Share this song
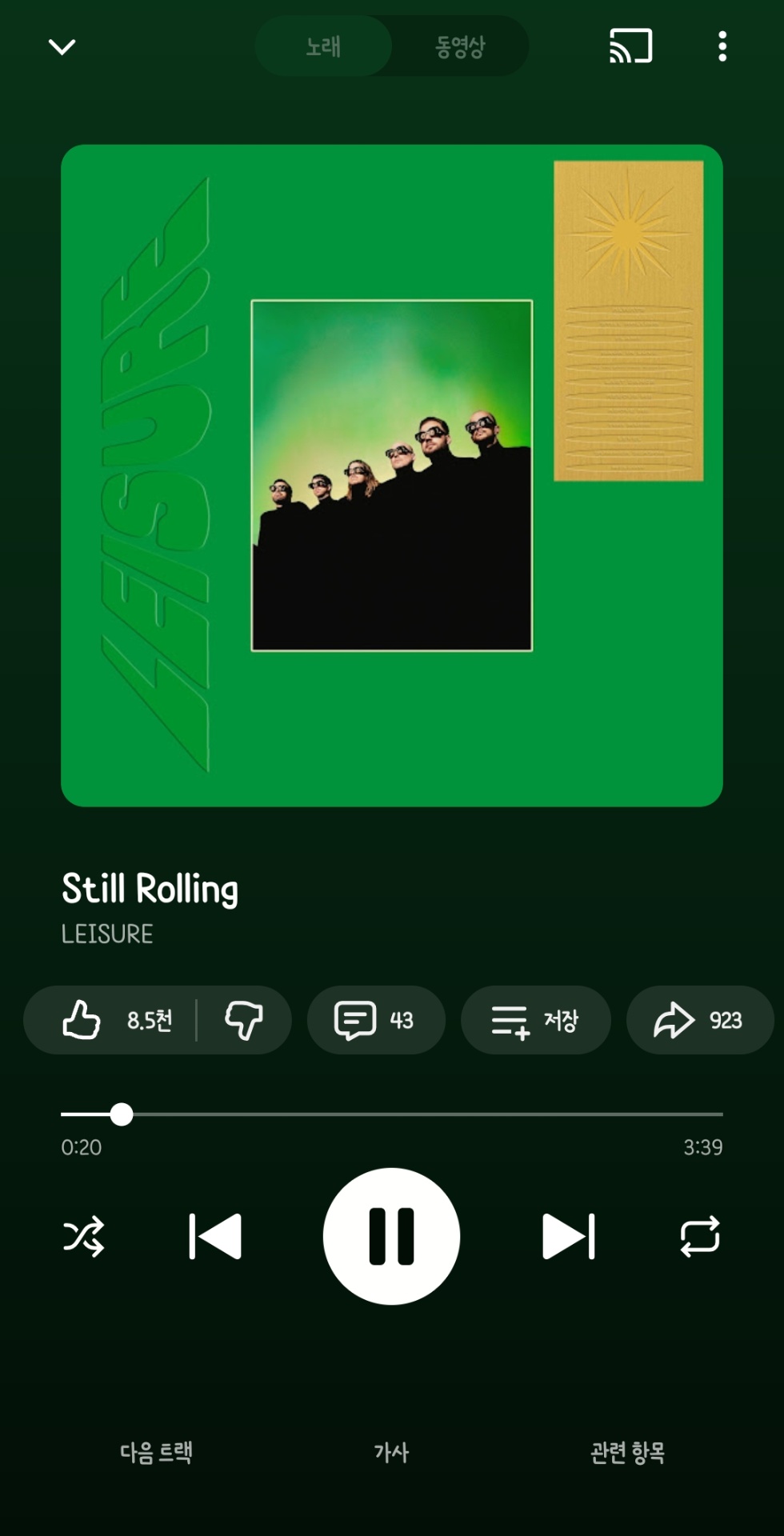The width and height of the screenshot is (784, 1536). [699, 1020]
